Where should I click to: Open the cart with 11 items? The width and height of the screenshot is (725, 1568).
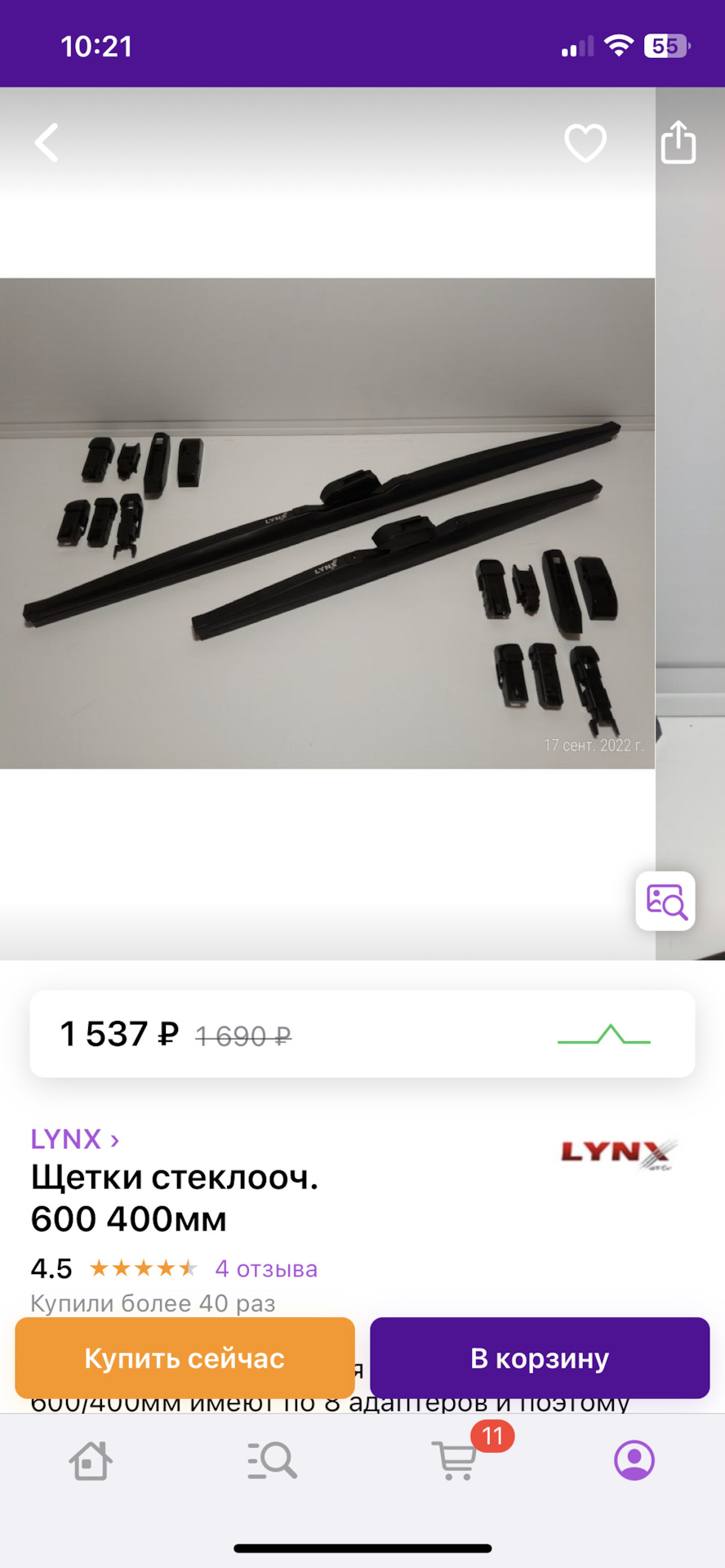(x=455, y=1460)
